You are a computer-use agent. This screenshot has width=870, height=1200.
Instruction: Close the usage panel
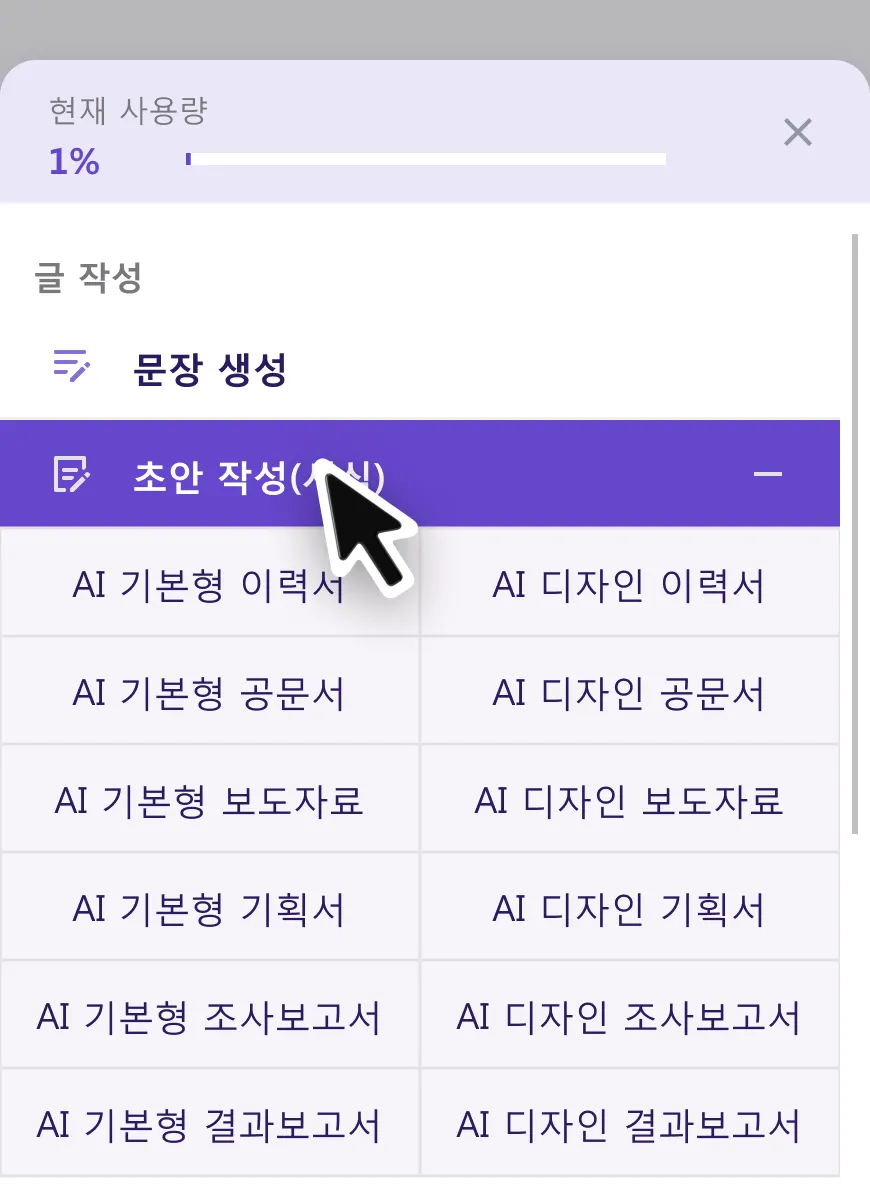[x=797, y=132]
